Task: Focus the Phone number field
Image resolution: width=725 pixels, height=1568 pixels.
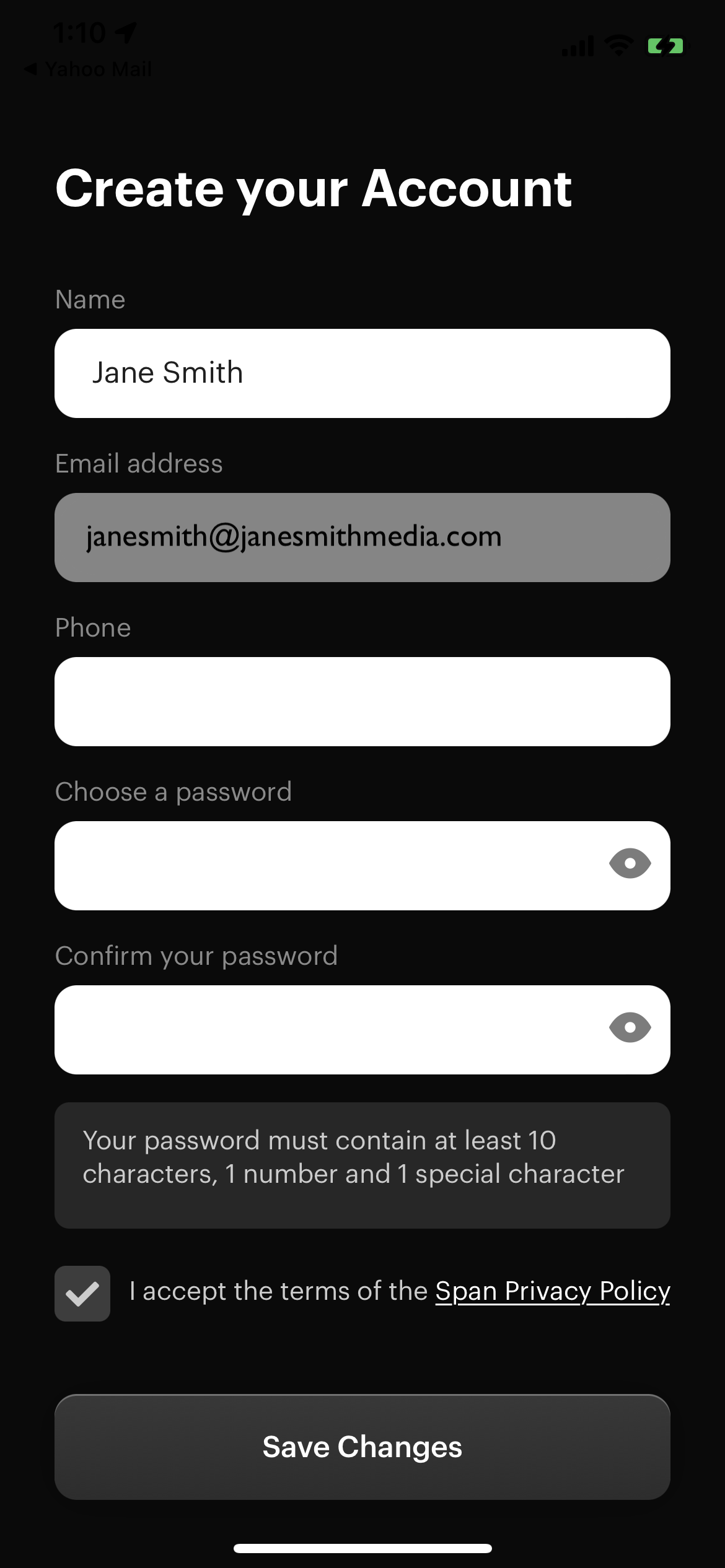Action: (362, 702)
